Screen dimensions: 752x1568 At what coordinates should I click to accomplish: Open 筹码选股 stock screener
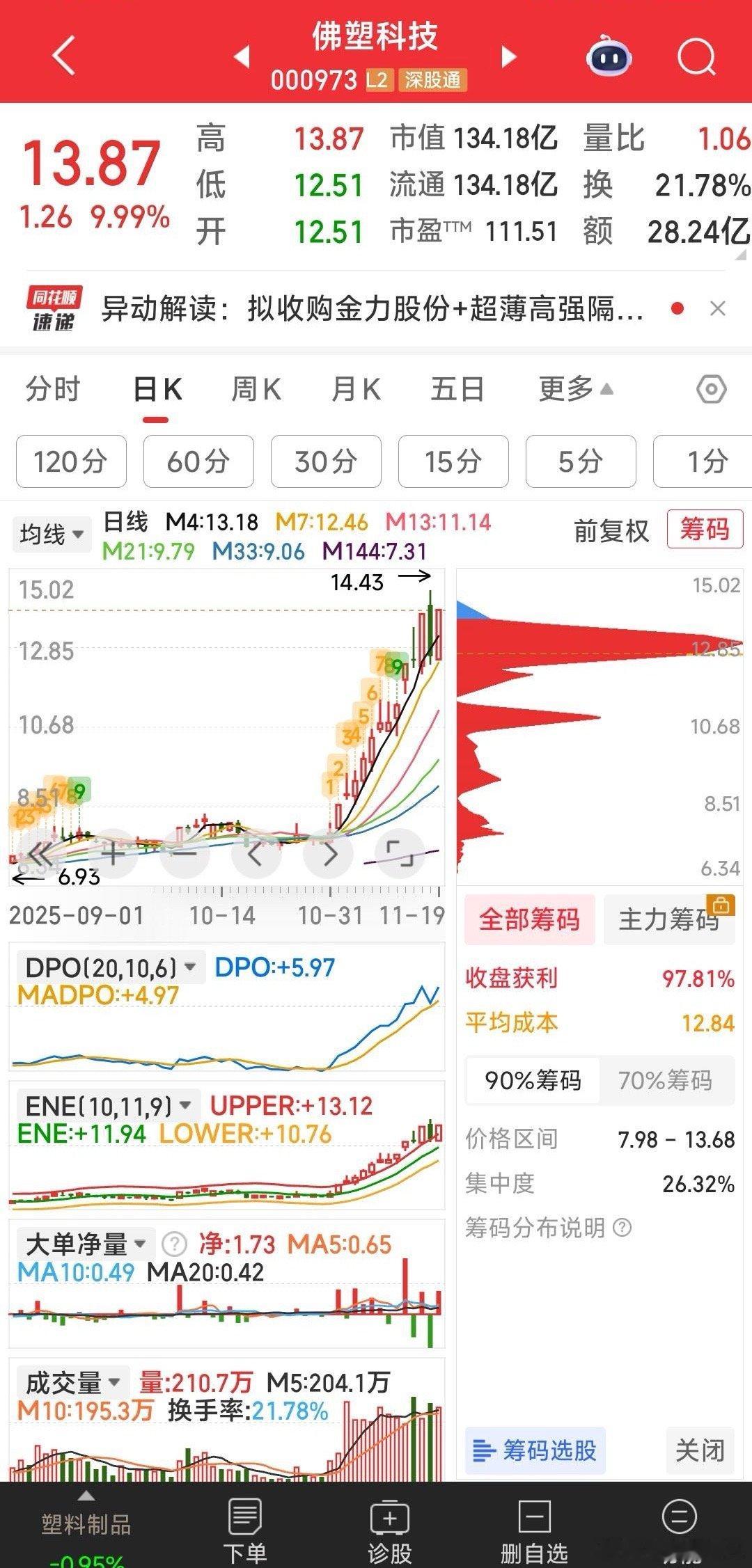(535, 1450)
